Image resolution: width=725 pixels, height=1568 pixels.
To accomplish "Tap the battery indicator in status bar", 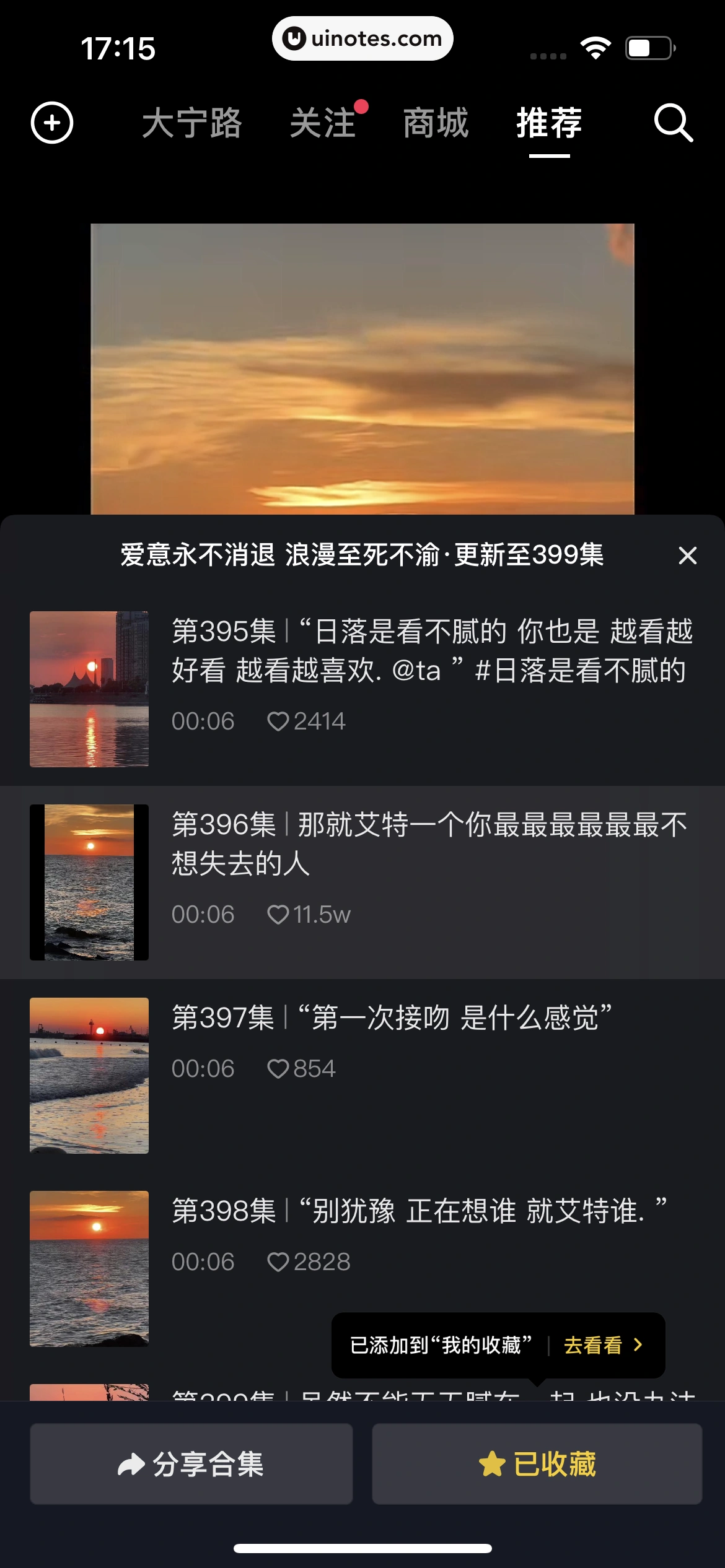I will pos(649,46).
